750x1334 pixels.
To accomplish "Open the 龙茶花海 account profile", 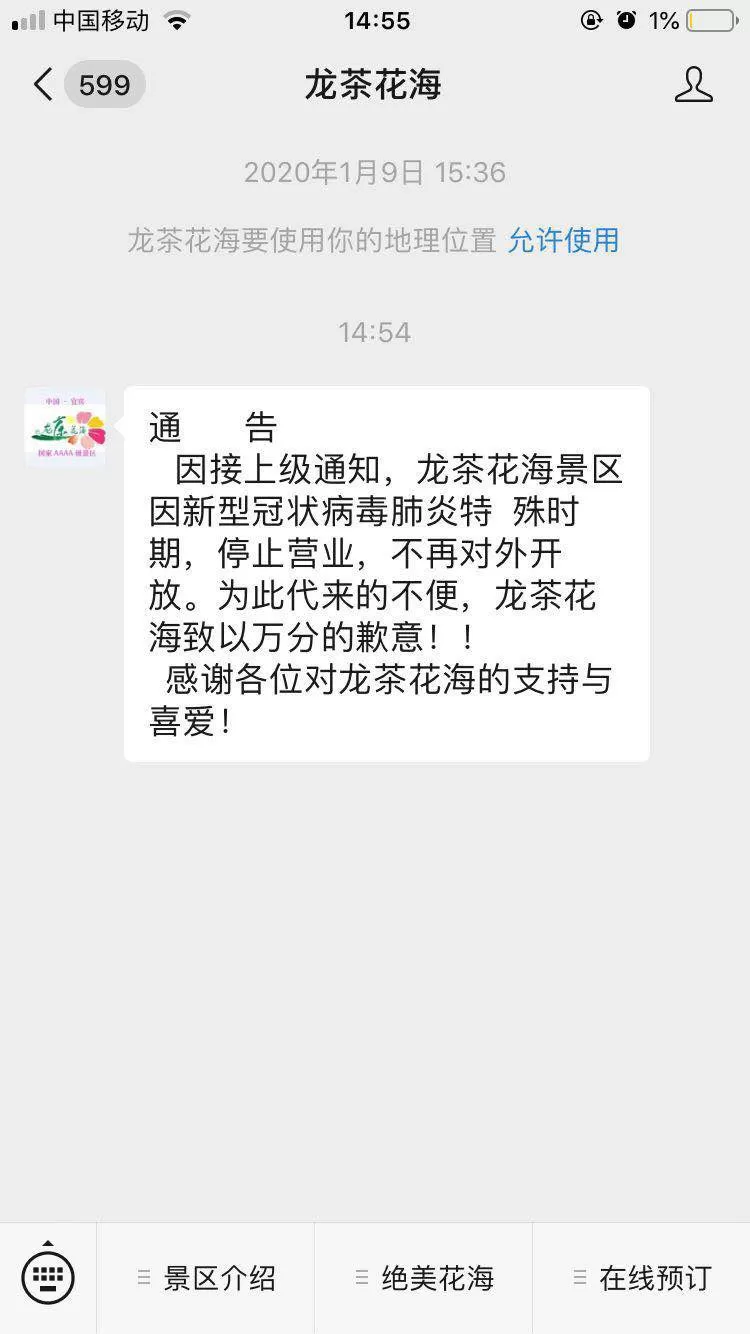I will pos(693,85).
